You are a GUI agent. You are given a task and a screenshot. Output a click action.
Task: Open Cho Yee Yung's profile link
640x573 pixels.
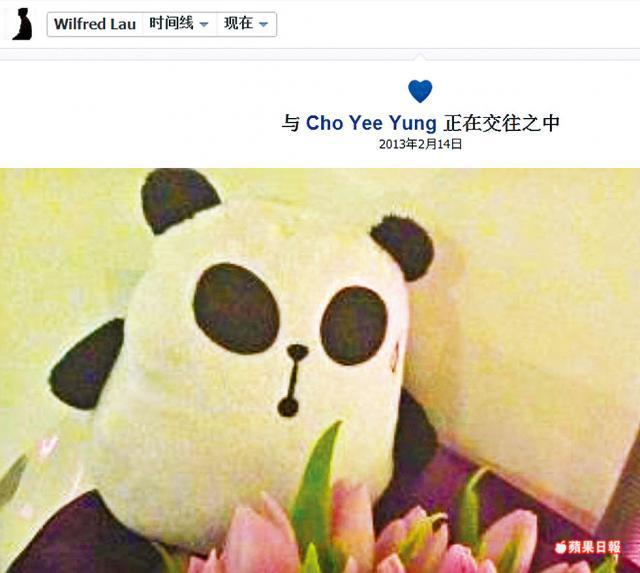click(x=371, y=123)
